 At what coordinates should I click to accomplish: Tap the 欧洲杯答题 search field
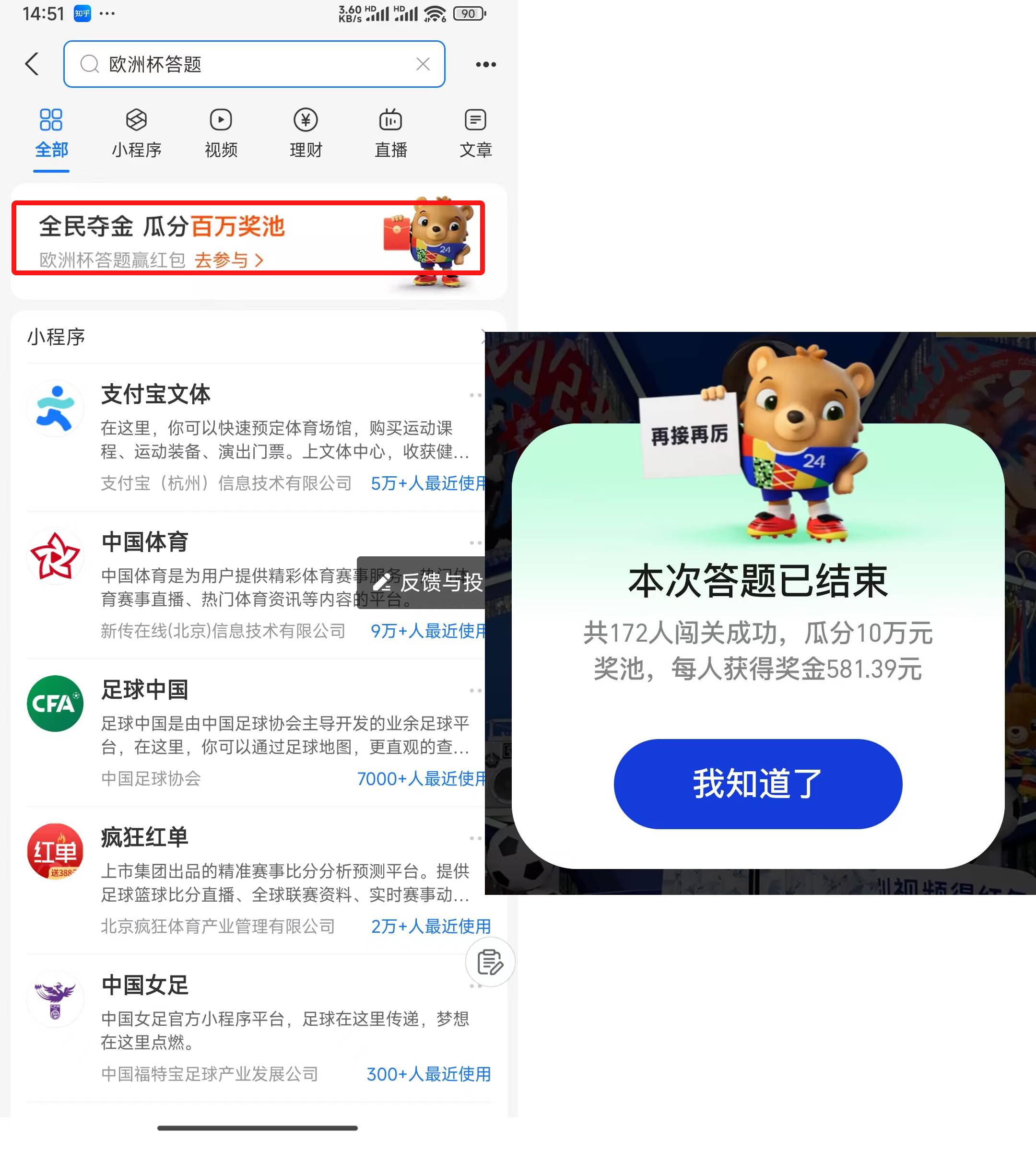click(250, 64)
